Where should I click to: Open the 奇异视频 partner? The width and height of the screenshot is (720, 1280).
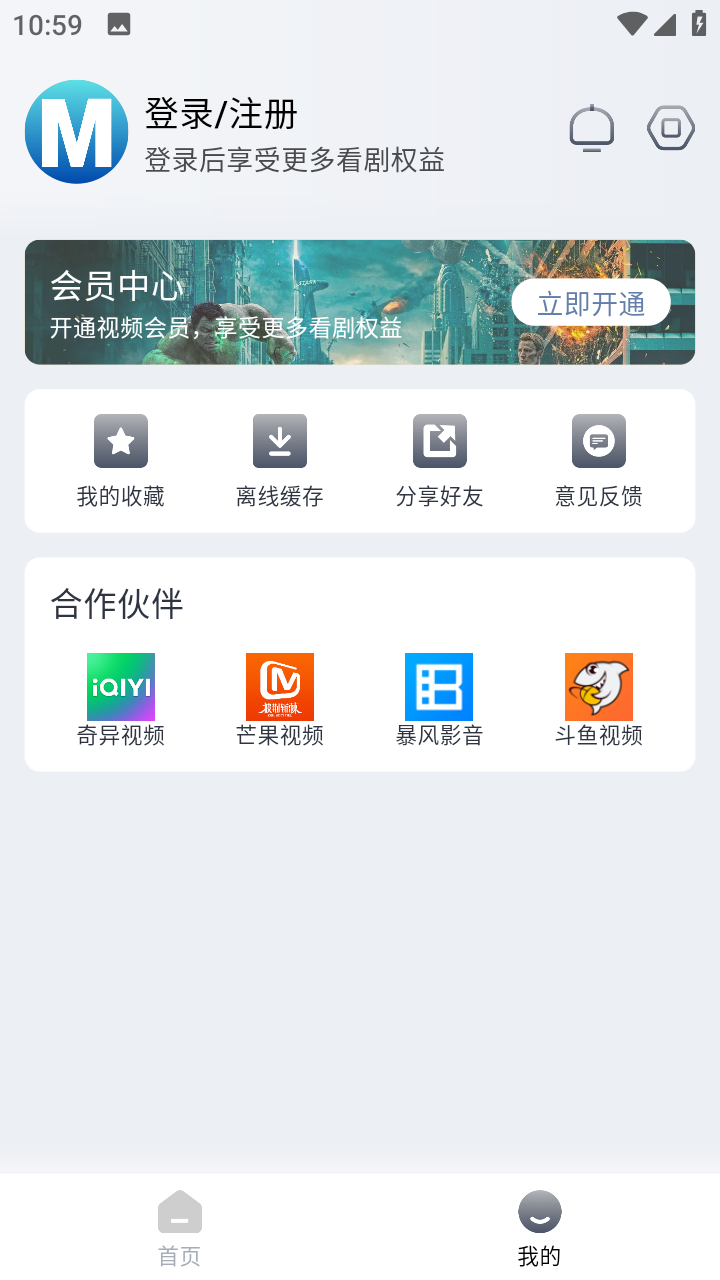tap(121, 700)
